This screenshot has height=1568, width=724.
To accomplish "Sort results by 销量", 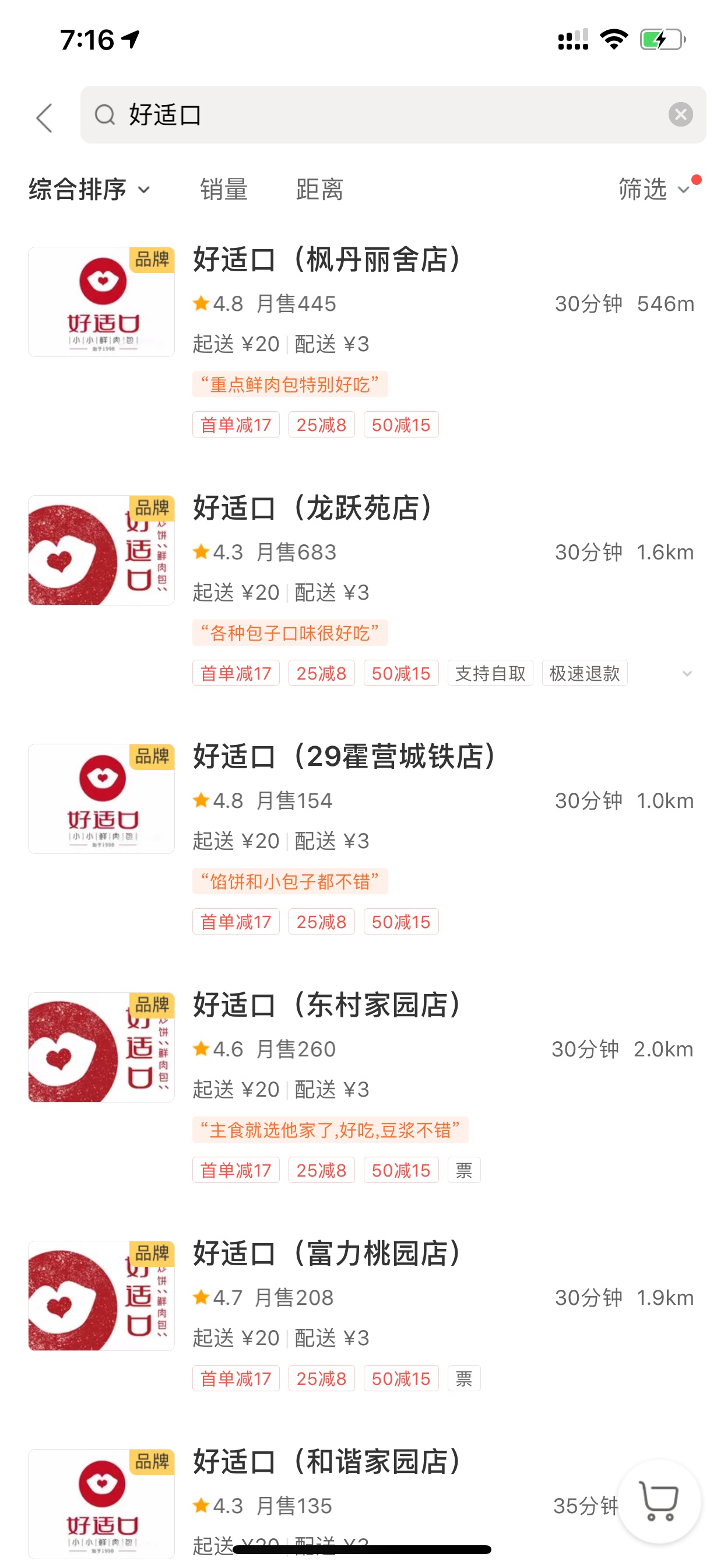I will 224,190.
